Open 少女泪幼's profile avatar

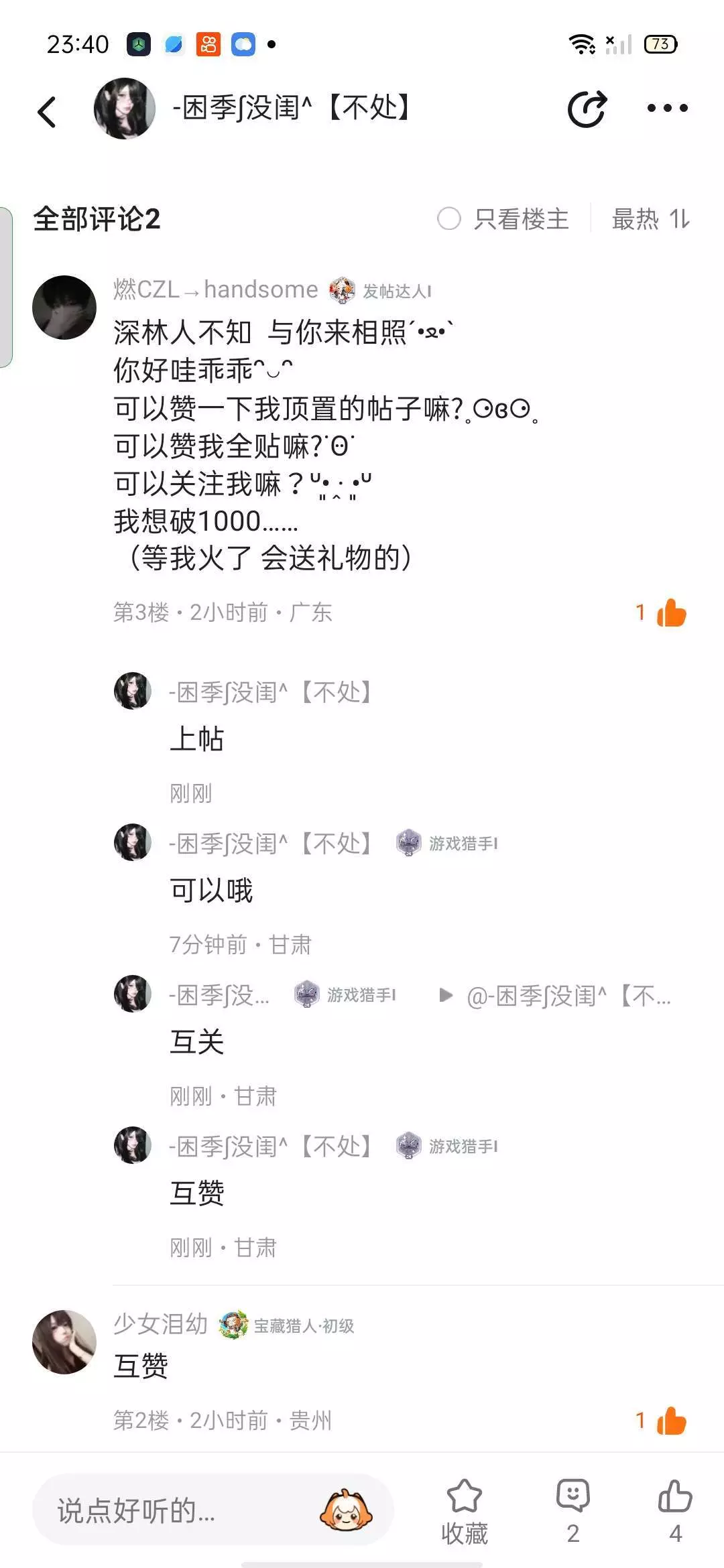click(x=64, y=1342)
